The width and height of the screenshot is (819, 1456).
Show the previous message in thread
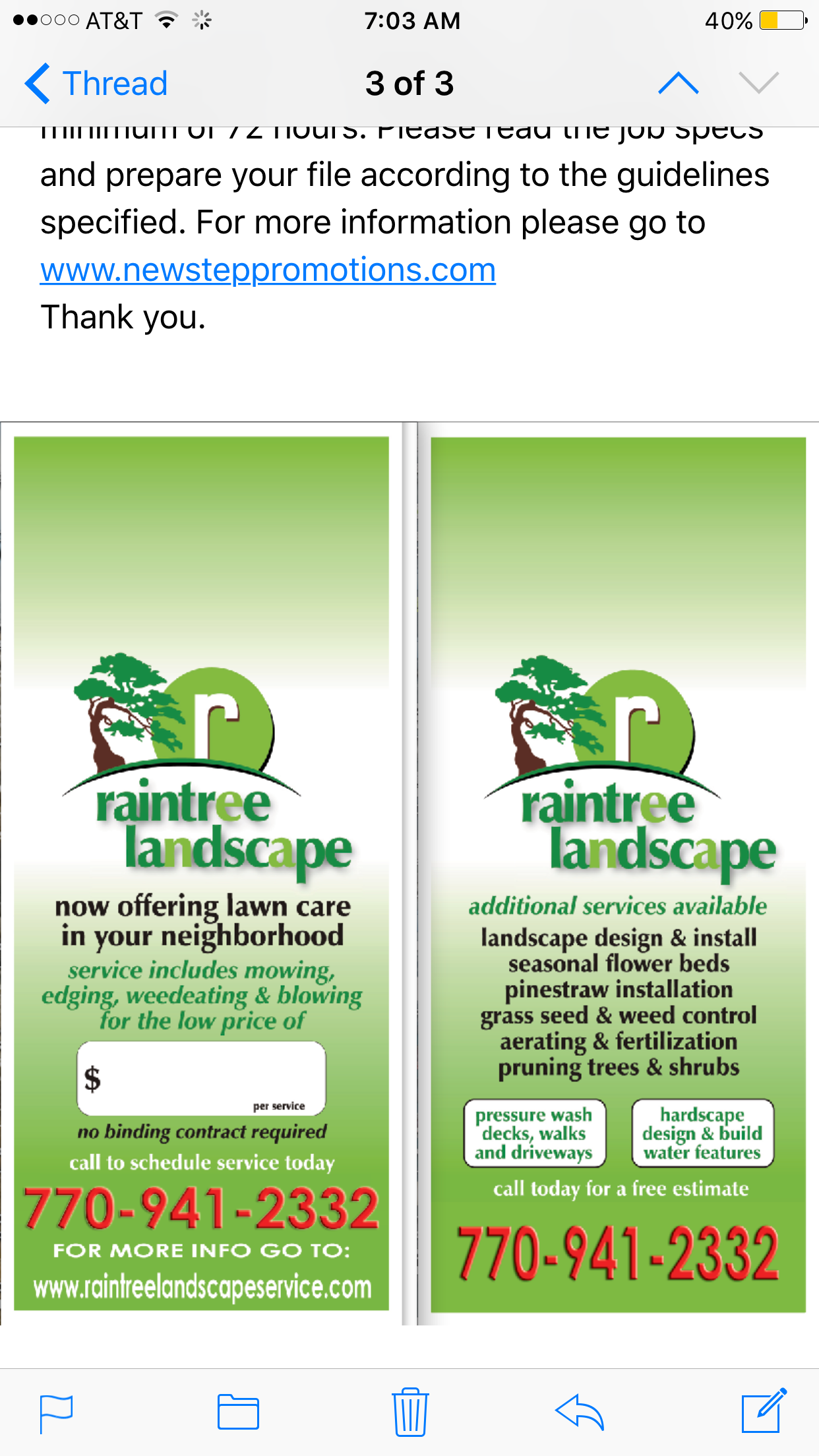click(x=678, y=84)
